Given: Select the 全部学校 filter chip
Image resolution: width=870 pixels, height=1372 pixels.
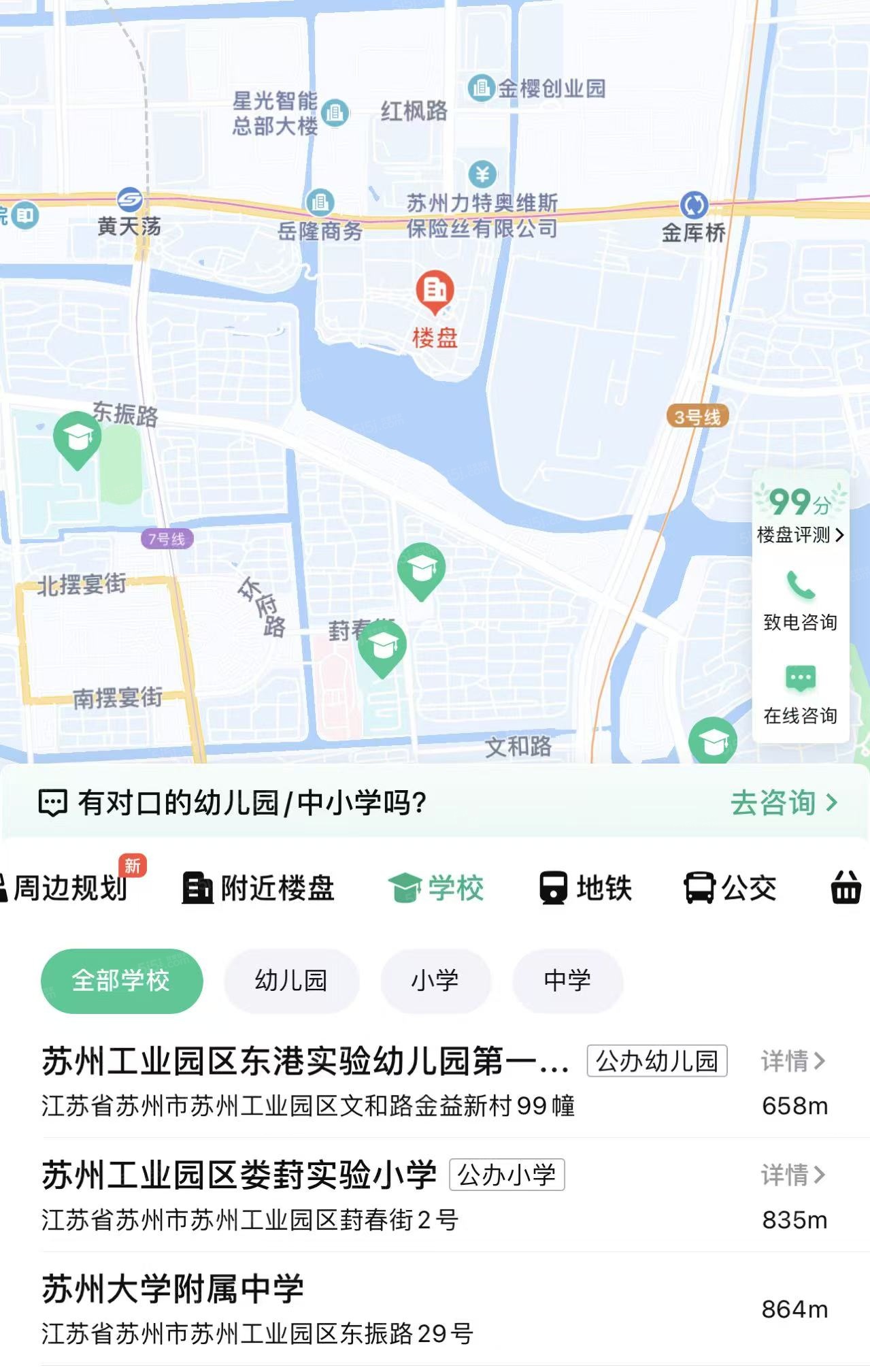Looking at the screenshot, I should (x=121, y=981).
